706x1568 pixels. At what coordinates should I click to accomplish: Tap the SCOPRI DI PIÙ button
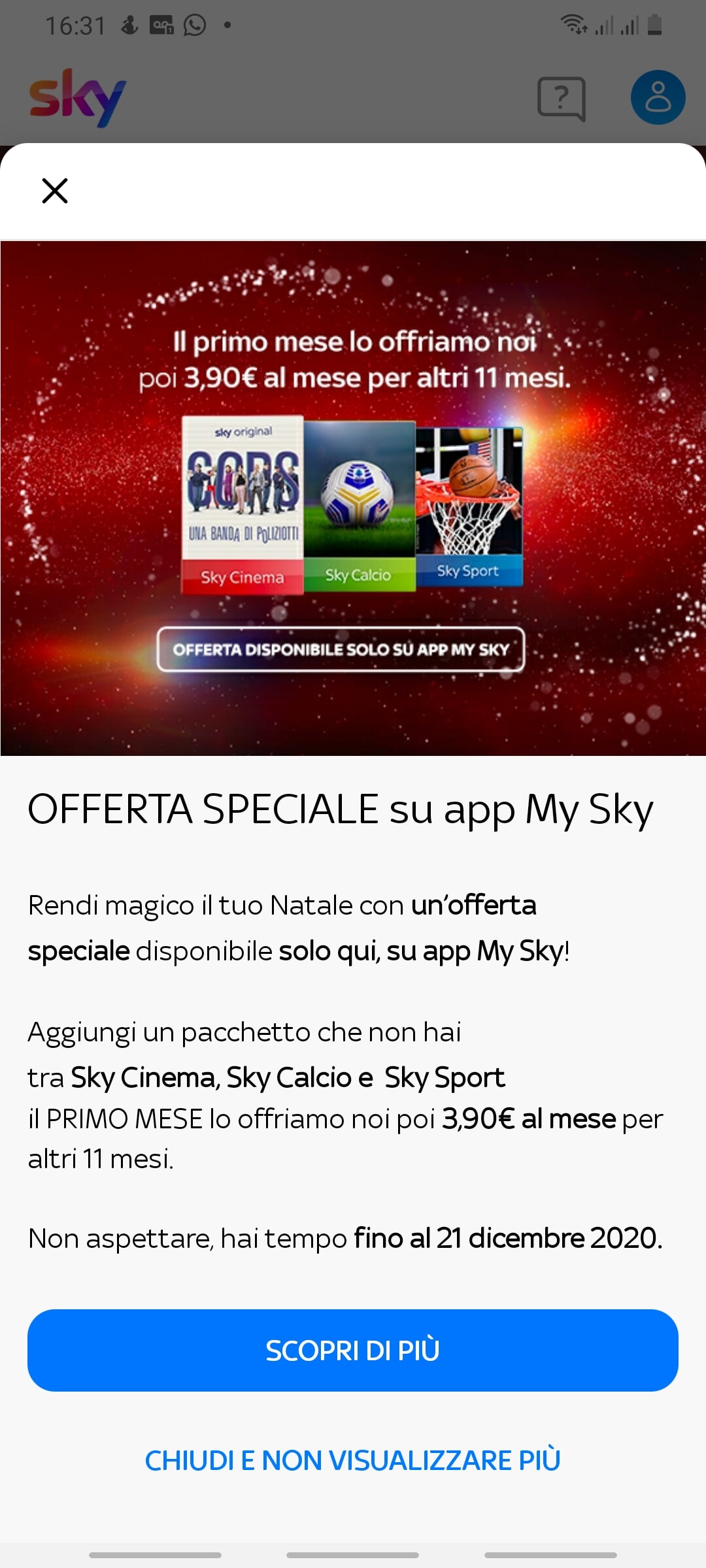pos(352,1350)
